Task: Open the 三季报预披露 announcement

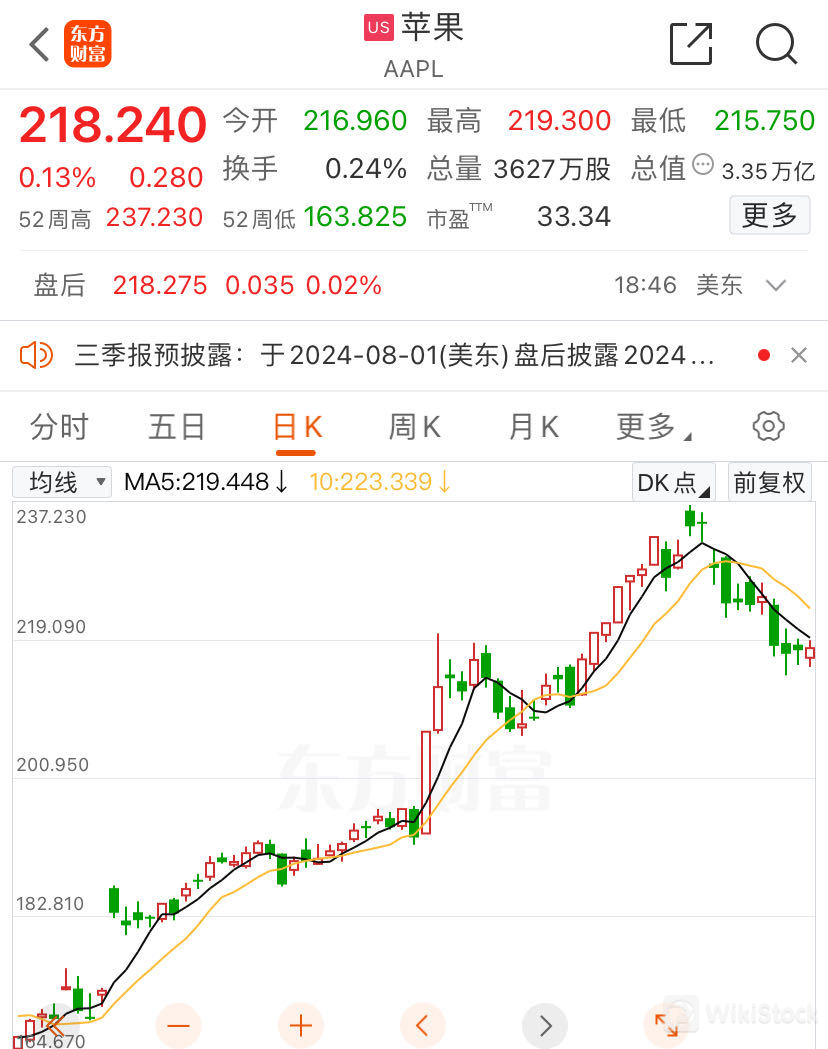Action: [394, 355]
